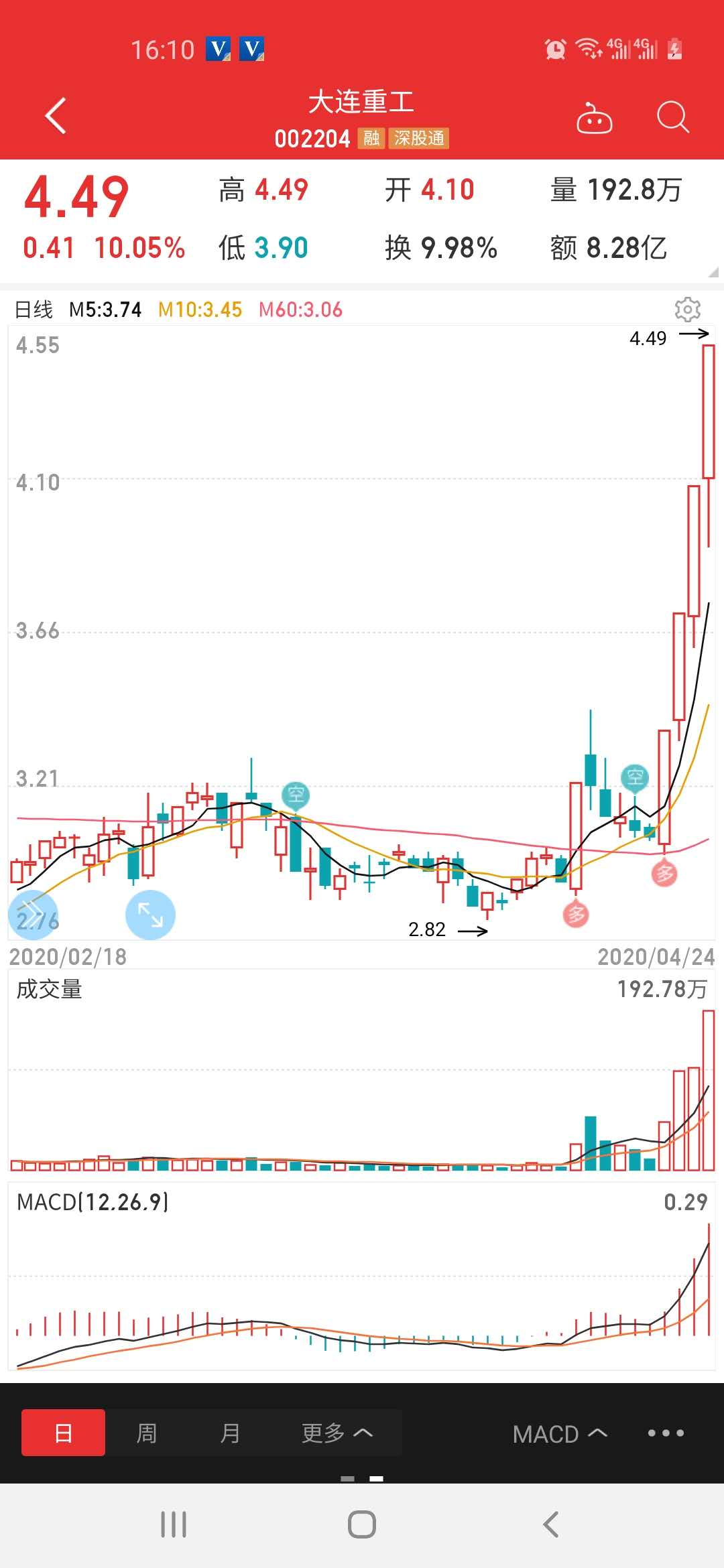Expand the chart to fullscreen

[150, 915]
